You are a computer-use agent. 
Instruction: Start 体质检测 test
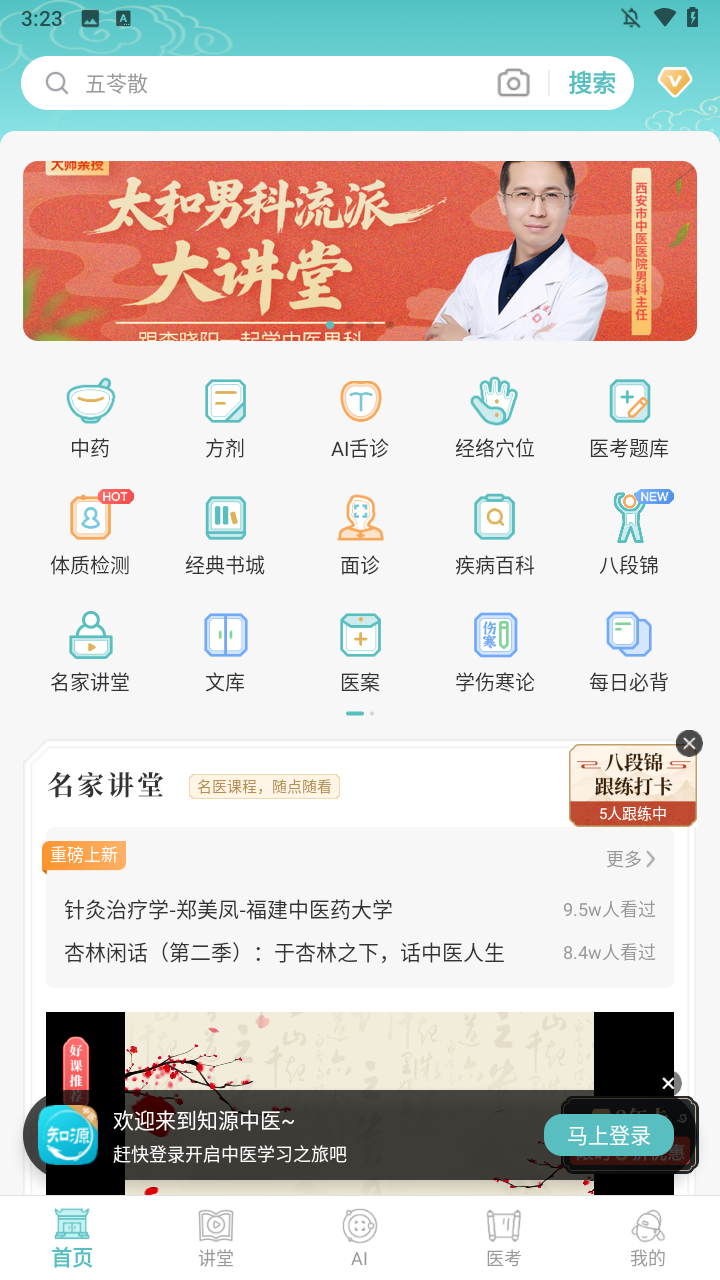[x=90, y=535]
